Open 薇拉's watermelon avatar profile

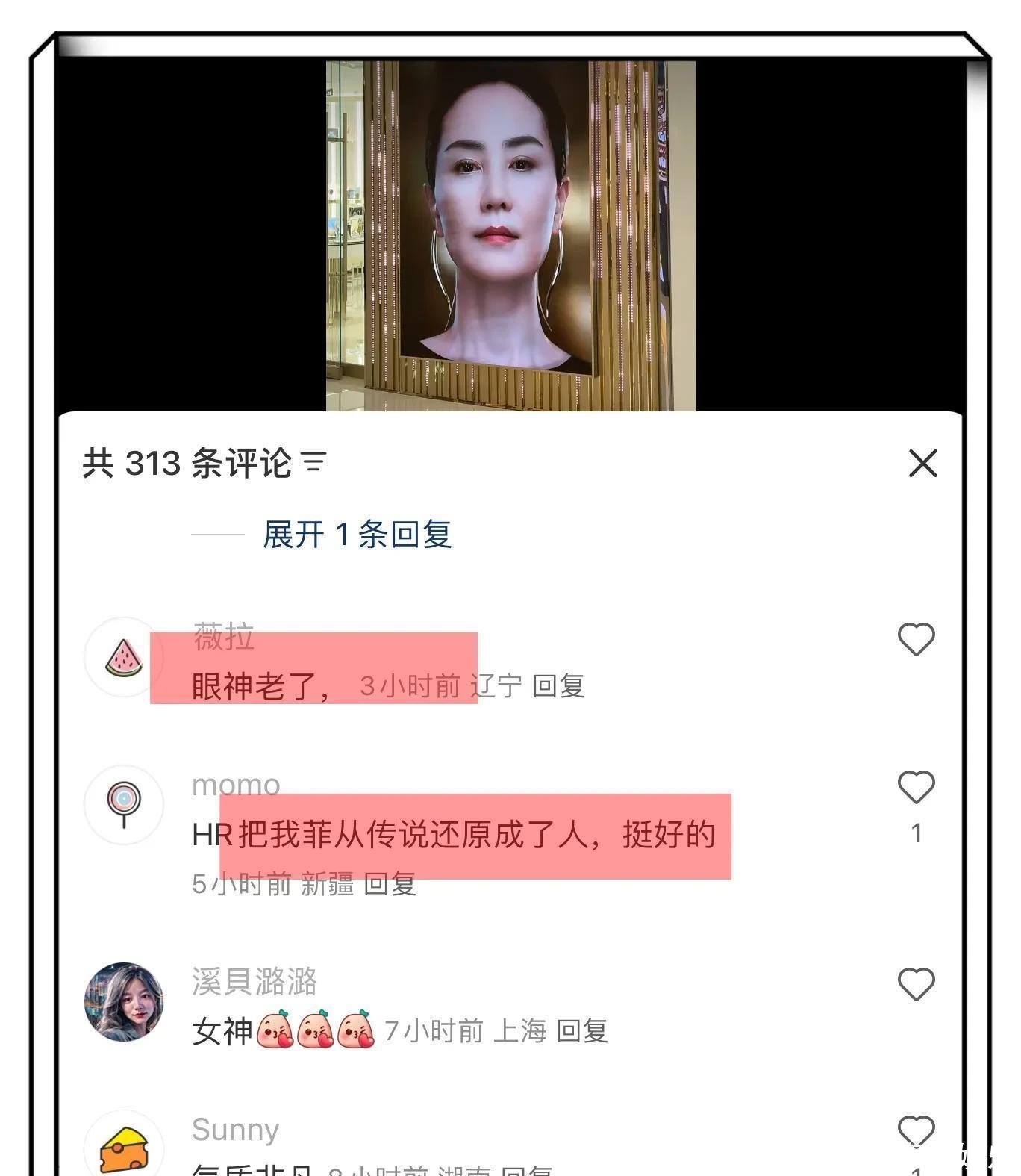coord(124,658)
